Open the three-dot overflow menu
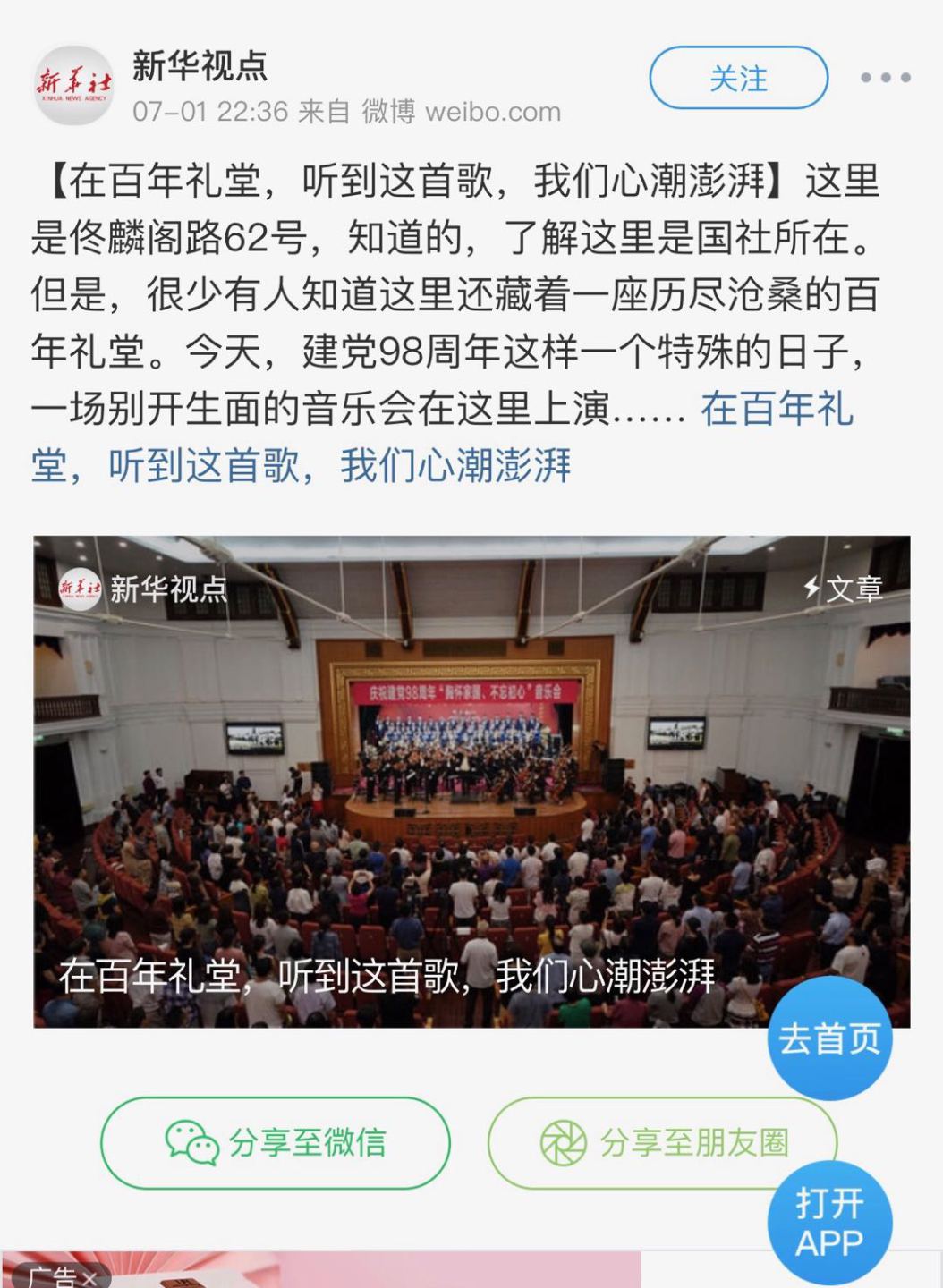943x1288 pixels. point(885,78)
